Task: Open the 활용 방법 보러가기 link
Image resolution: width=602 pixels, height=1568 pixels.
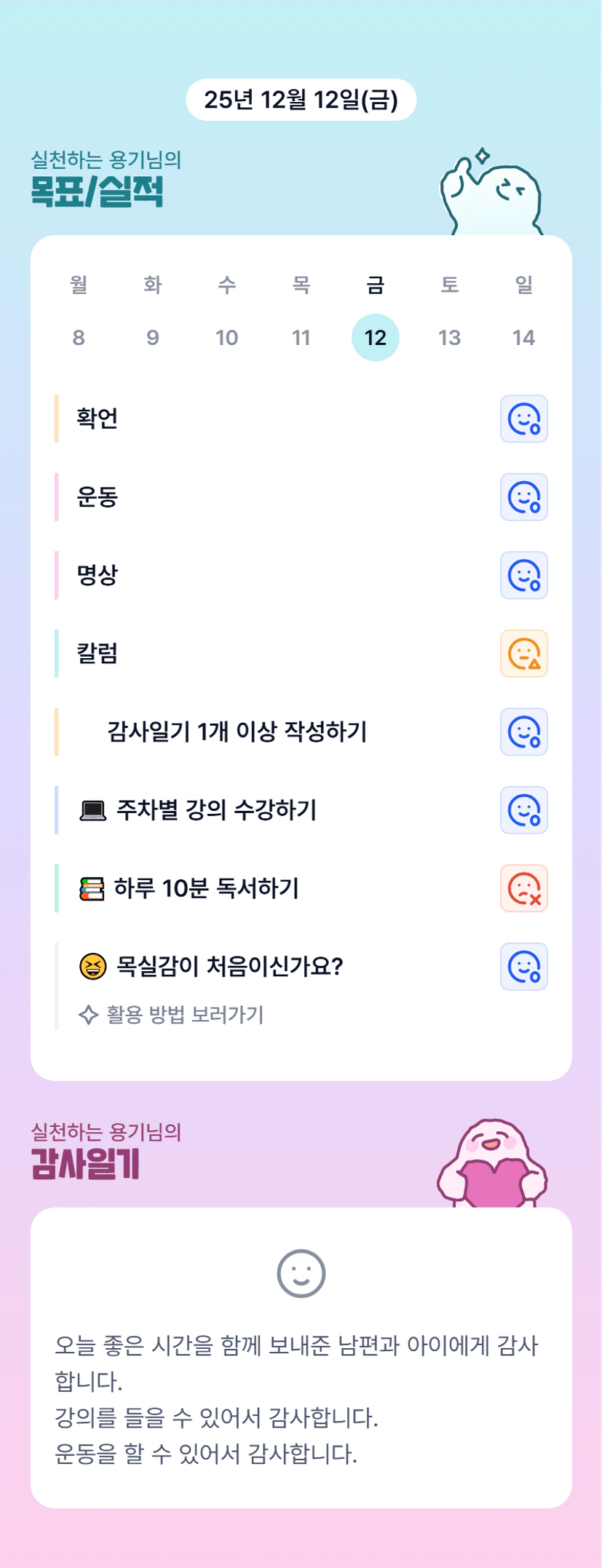Action: pos(171,1015)
